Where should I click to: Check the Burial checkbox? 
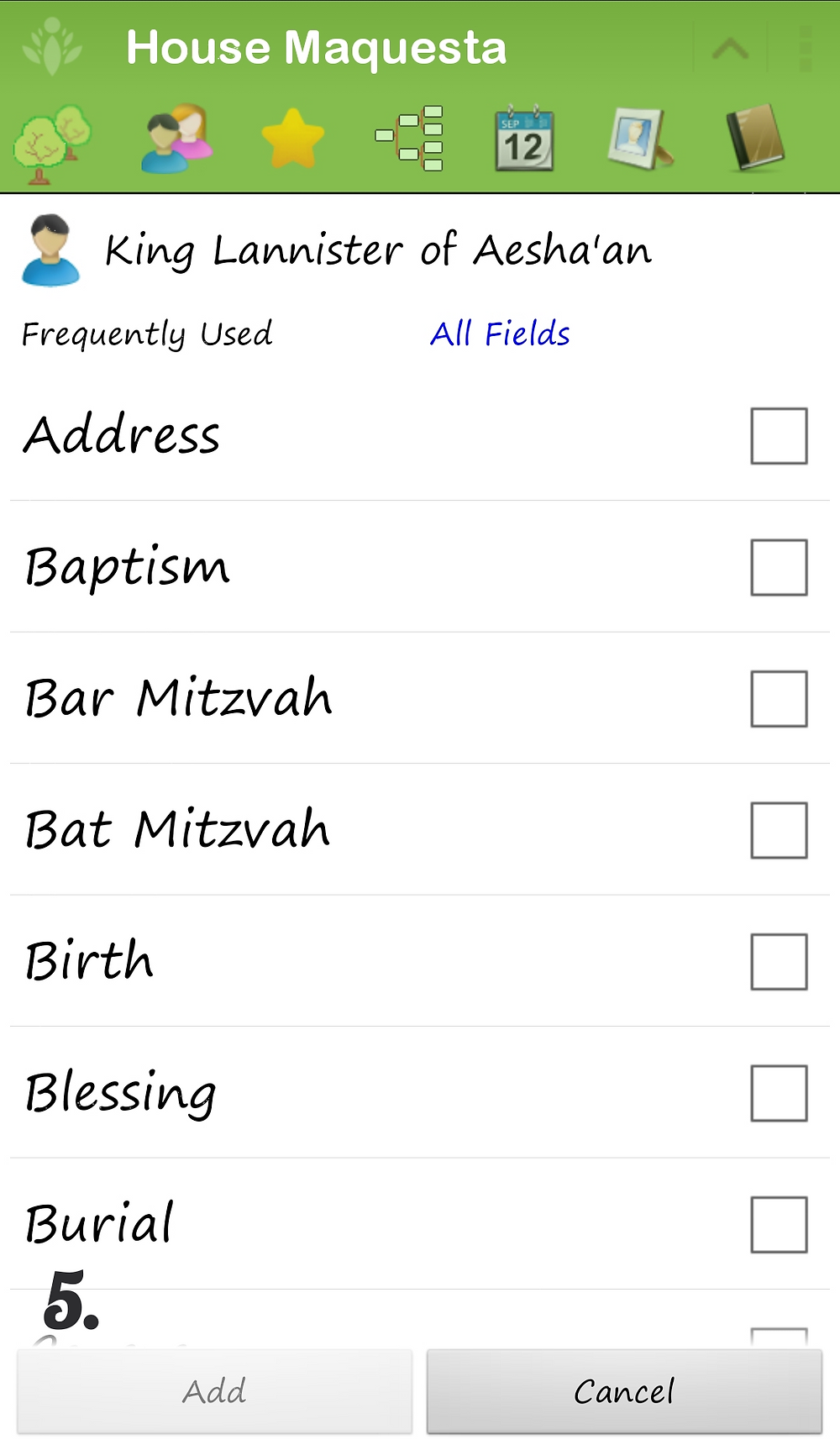[x=779, y=1225]
